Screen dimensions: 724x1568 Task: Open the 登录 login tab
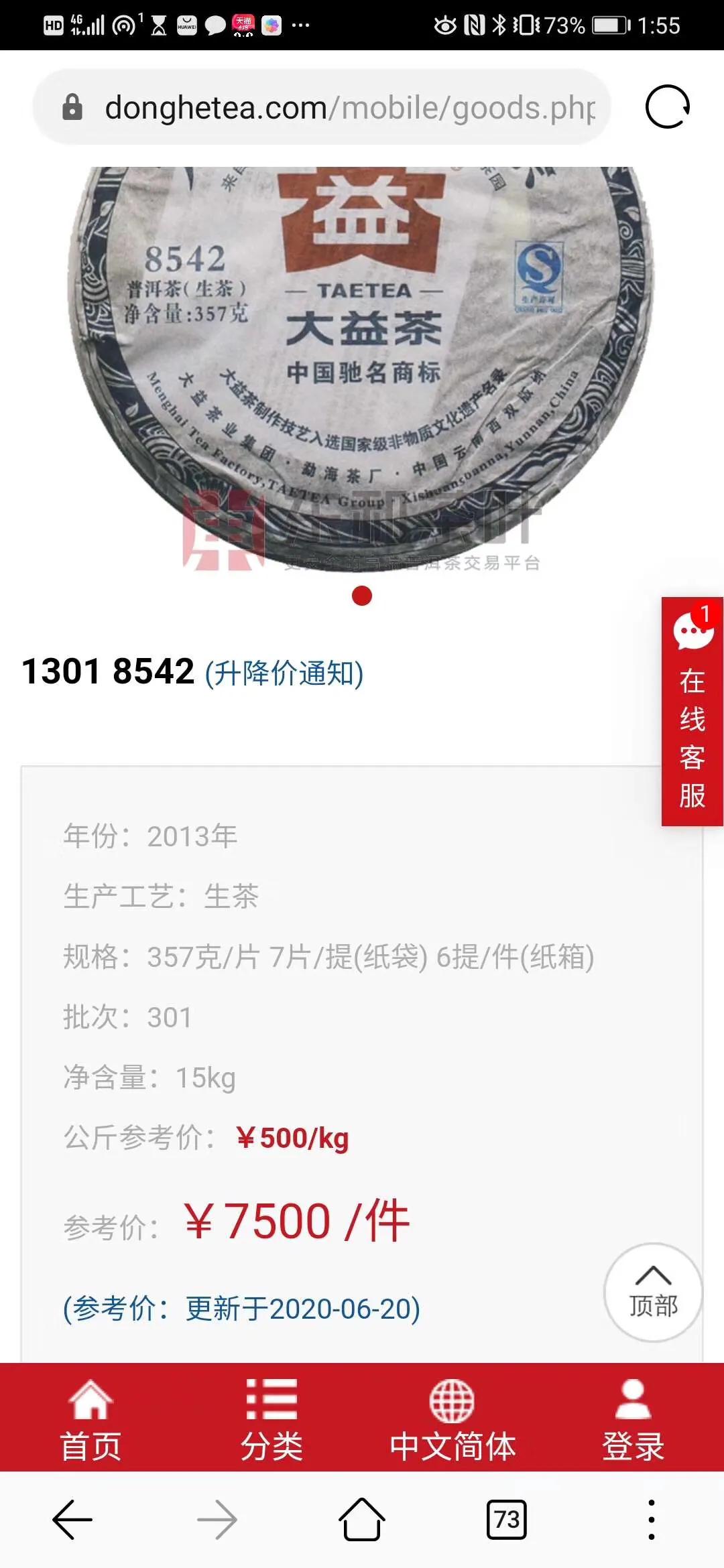click(x=633, y=1418)
